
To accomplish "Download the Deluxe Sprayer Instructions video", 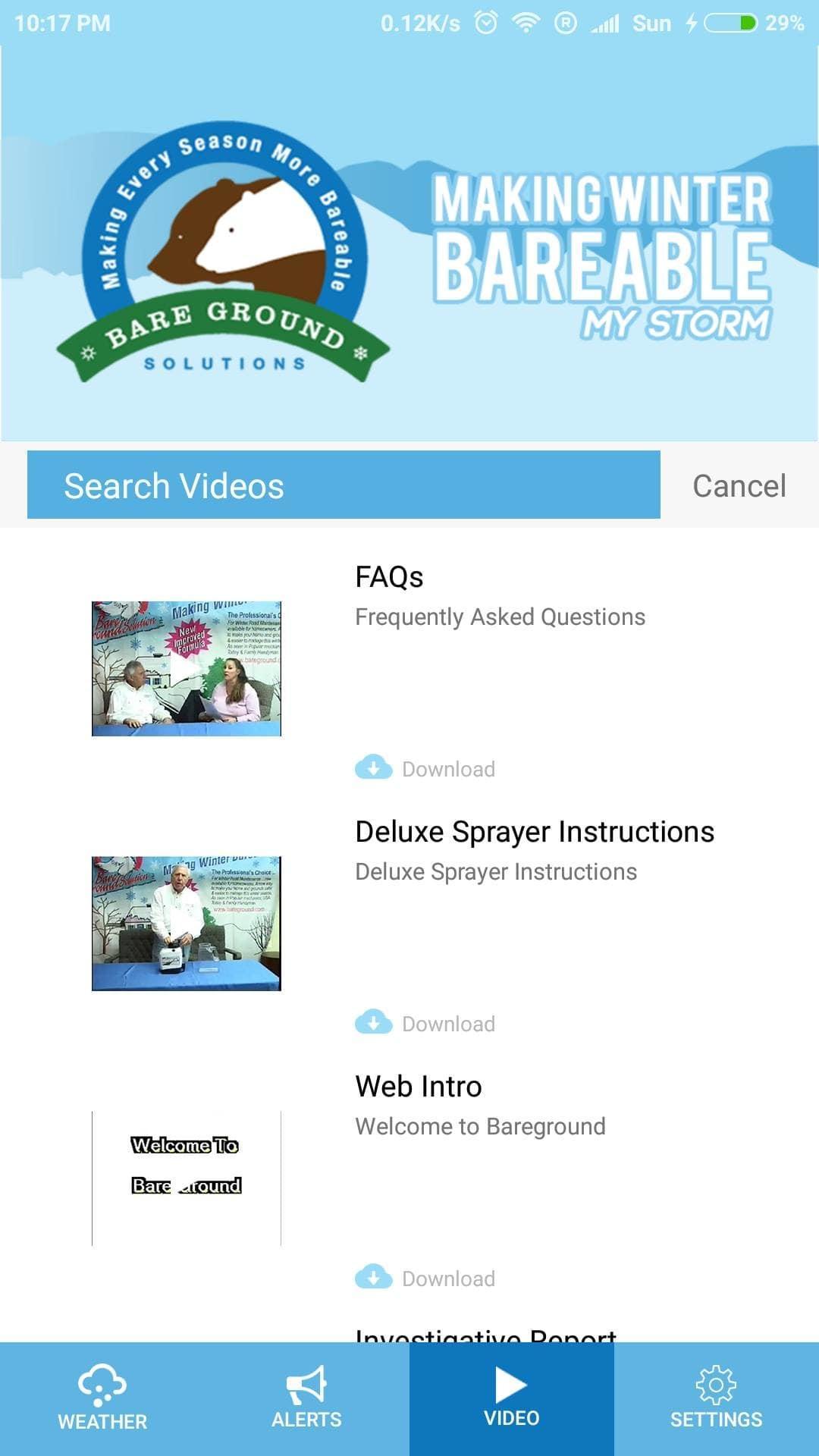I will click(425, 1023).
